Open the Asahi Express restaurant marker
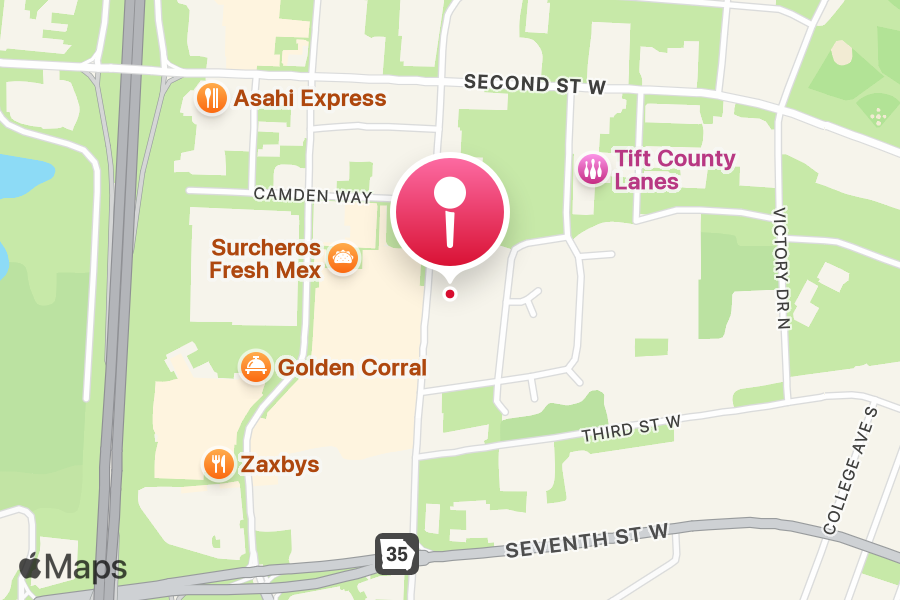 point(211,98)
